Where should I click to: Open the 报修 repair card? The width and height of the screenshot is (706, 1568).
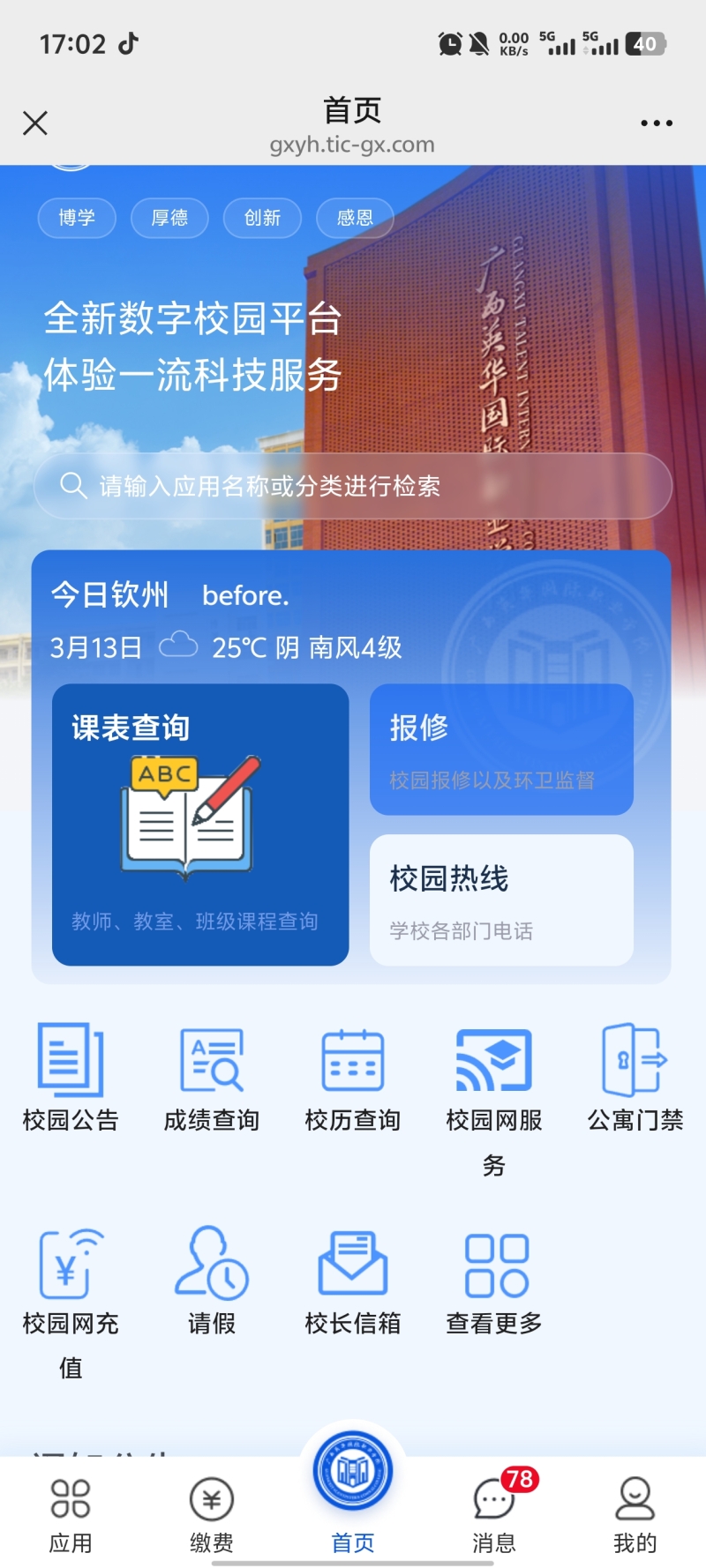pyautogui.click(x=501, y=750)
